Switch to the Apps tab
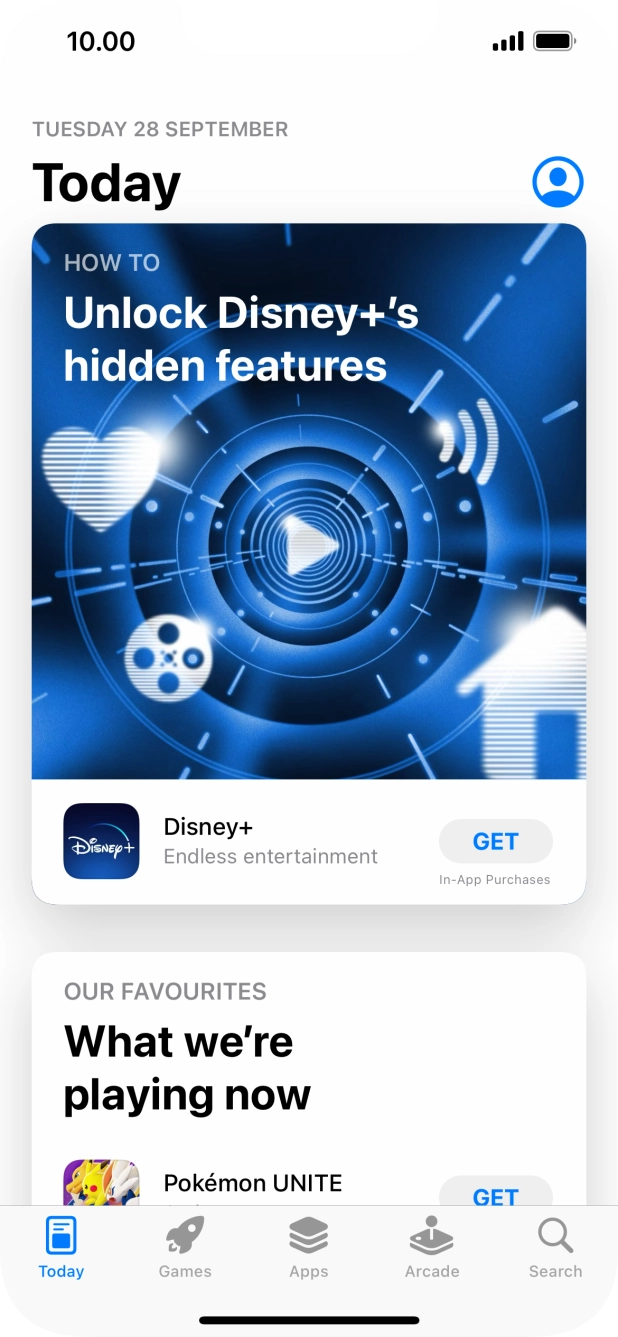The height and width of the screenshot is (1337, 618). coord(309,1247)
